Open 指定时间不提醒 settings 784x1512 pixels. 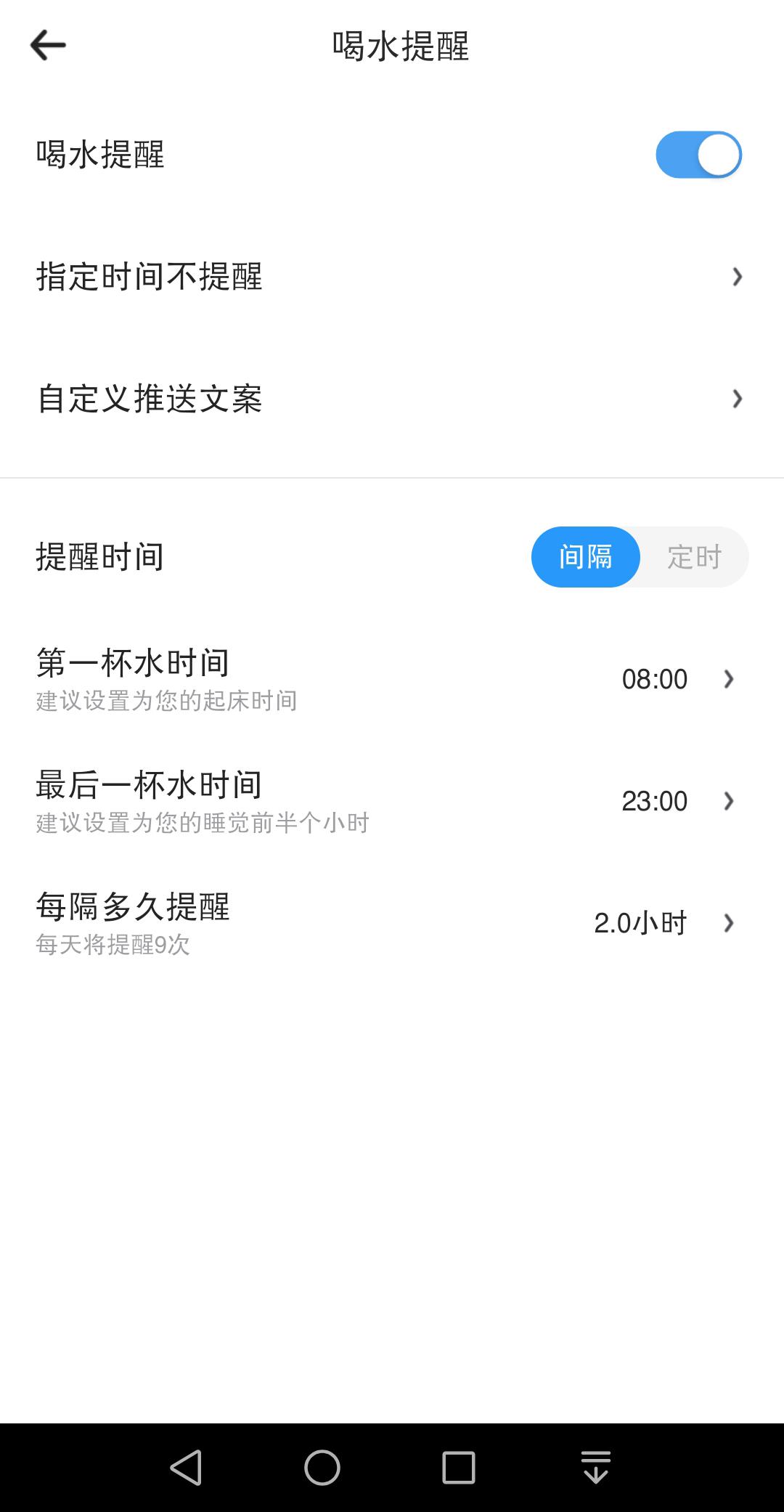pos(392,277)
